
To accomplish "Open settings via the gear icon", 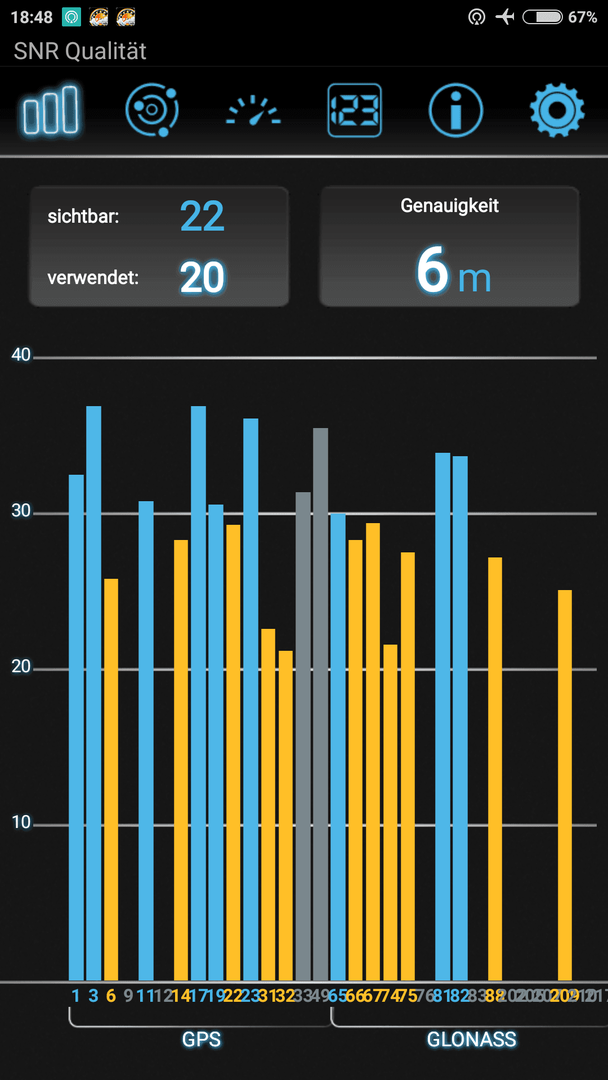I will (x=557, y=110).
